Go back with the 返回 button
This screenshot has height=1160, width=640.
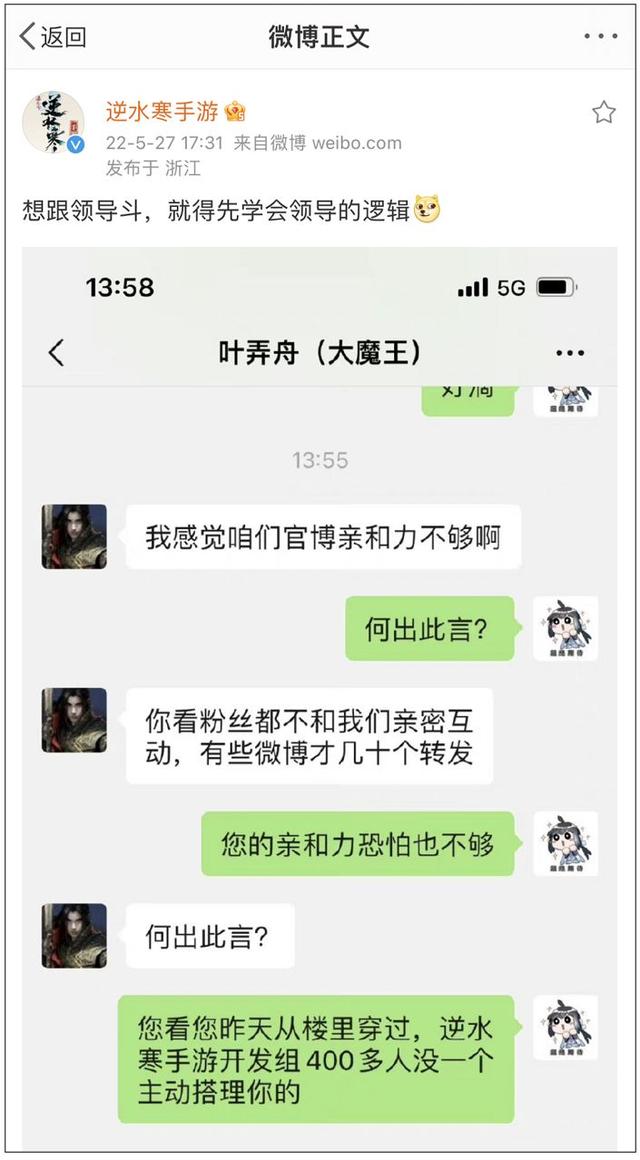click(x=53, y=36)
